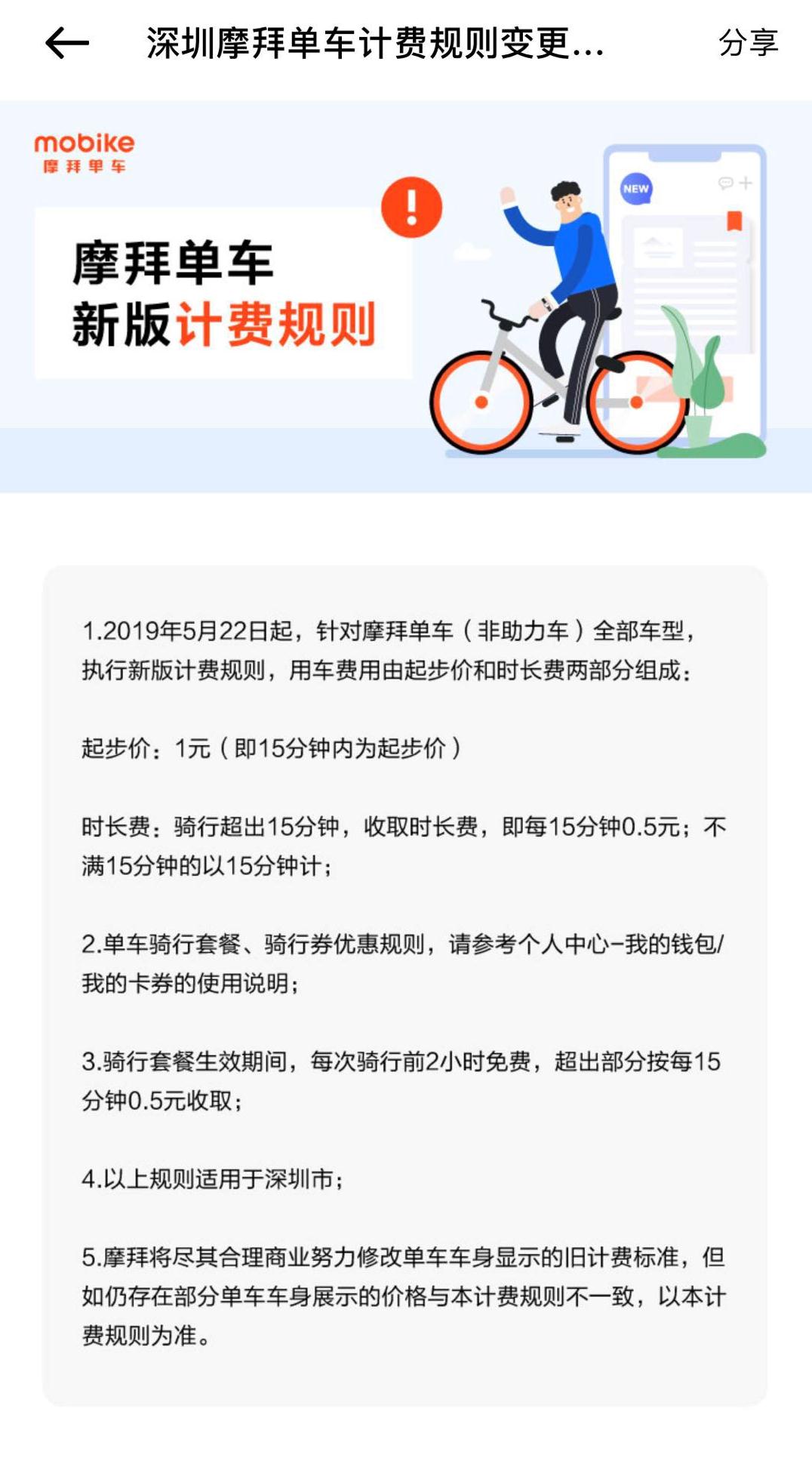This screenshot has height=1467, width=812.
Task: Go back using the arrow icon
Action: 66,43
